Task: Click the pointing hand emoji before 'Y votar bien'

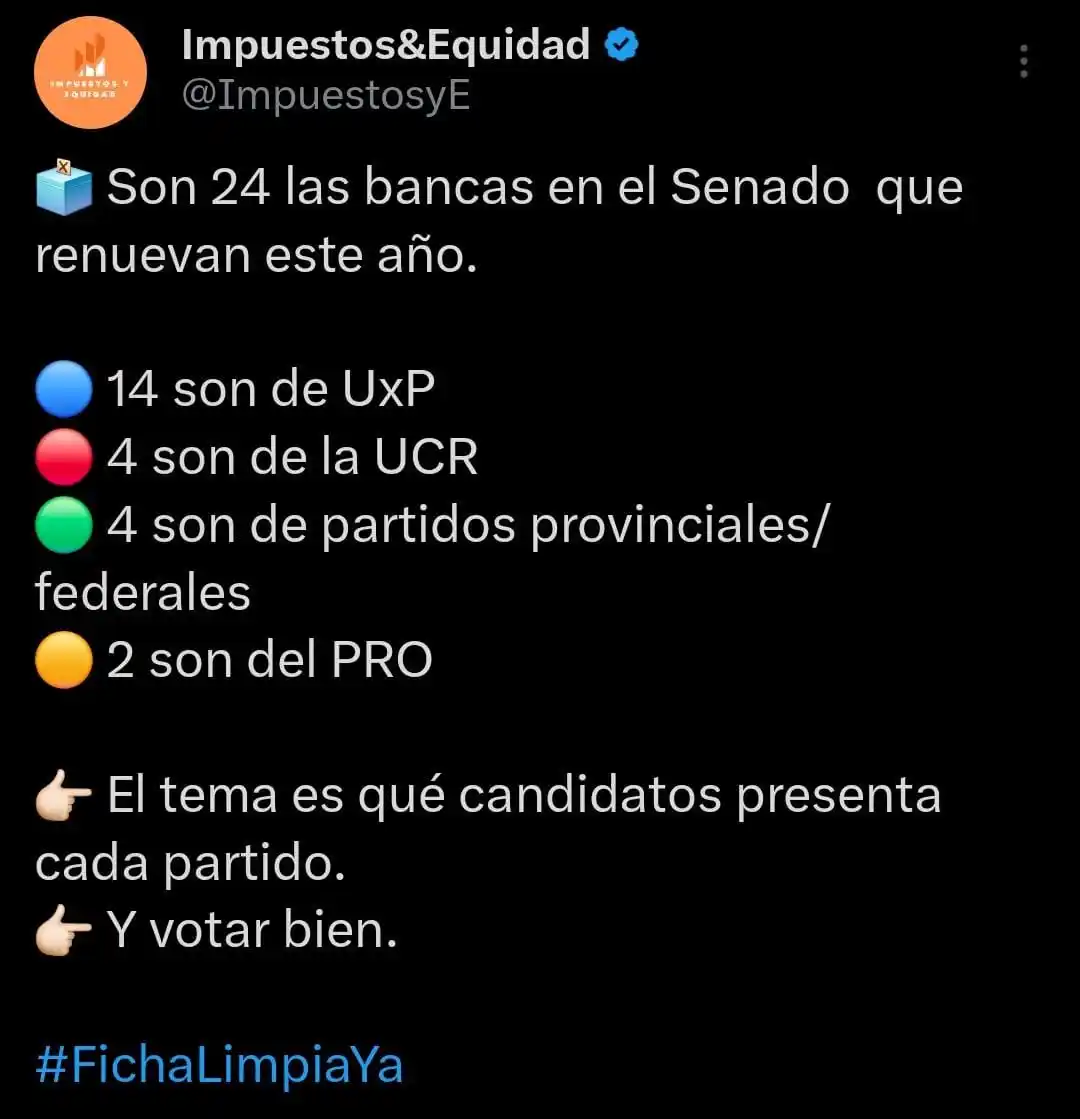Action: tap(62, 928)
